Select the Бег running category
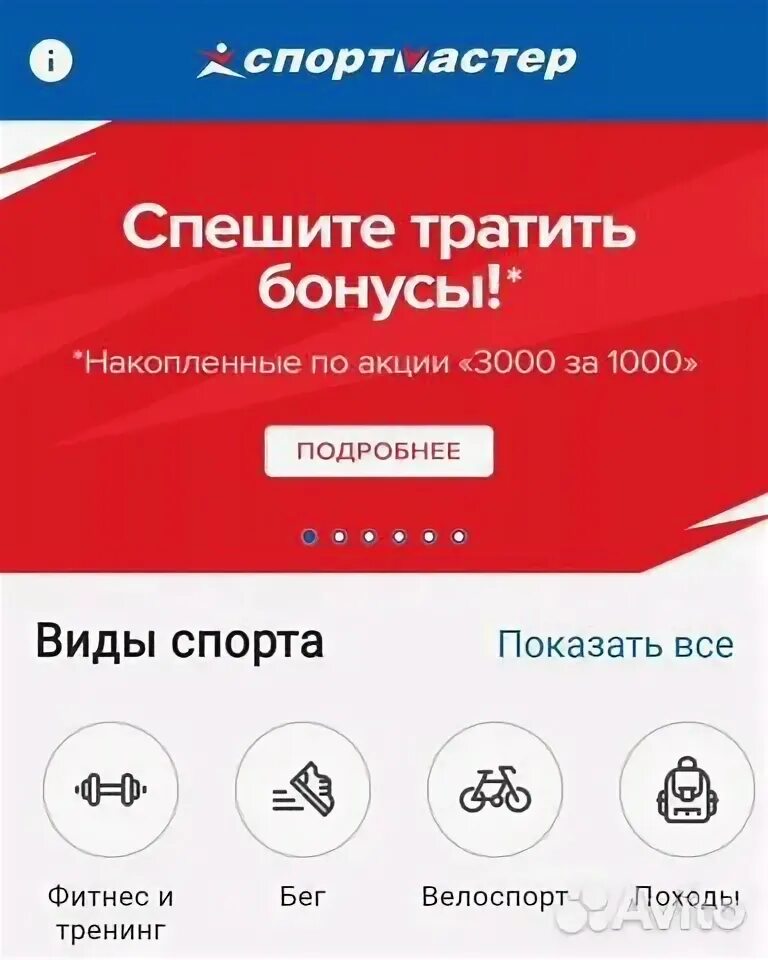This screenshot has width=768, height=960. (302, 789)
